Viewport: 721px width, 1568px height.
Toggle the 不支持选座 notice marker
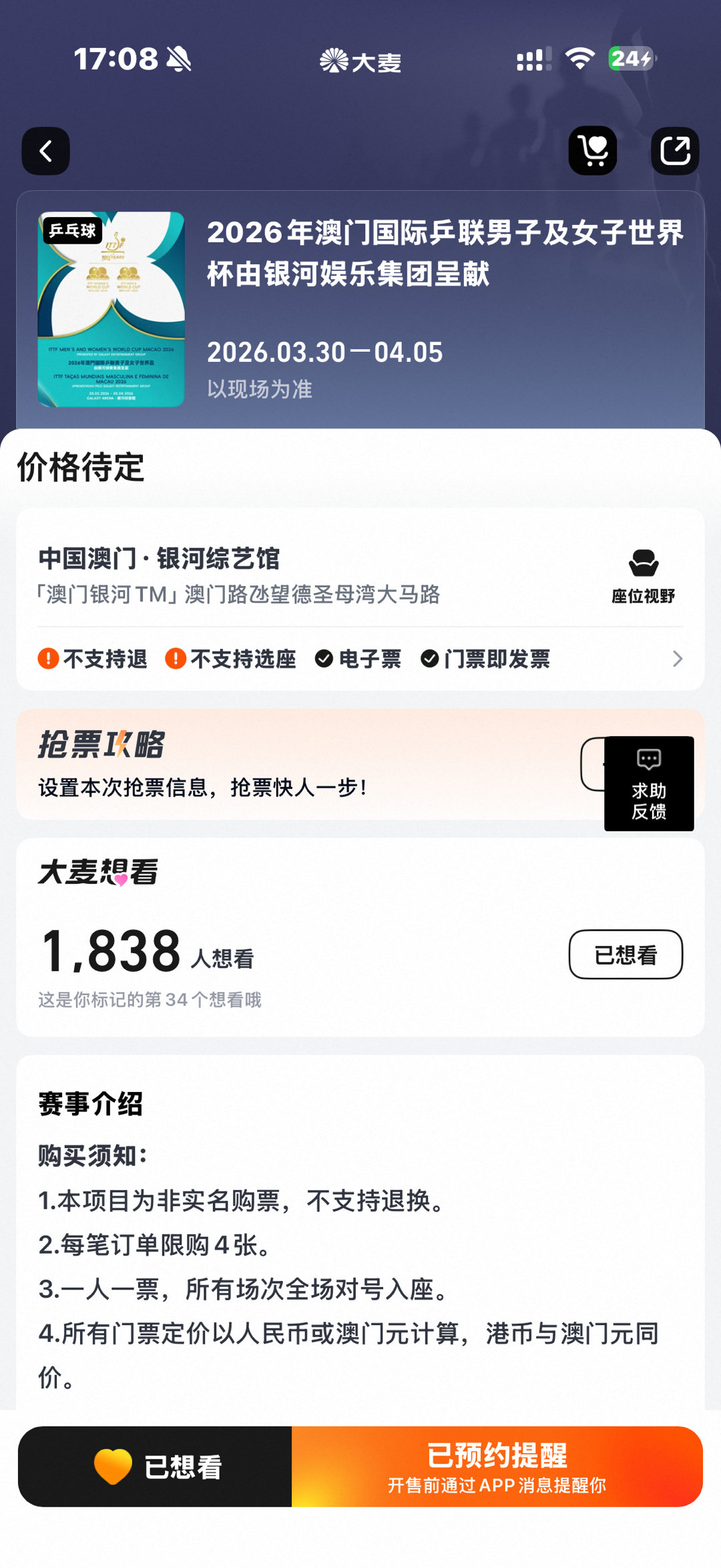click(175, 659)
